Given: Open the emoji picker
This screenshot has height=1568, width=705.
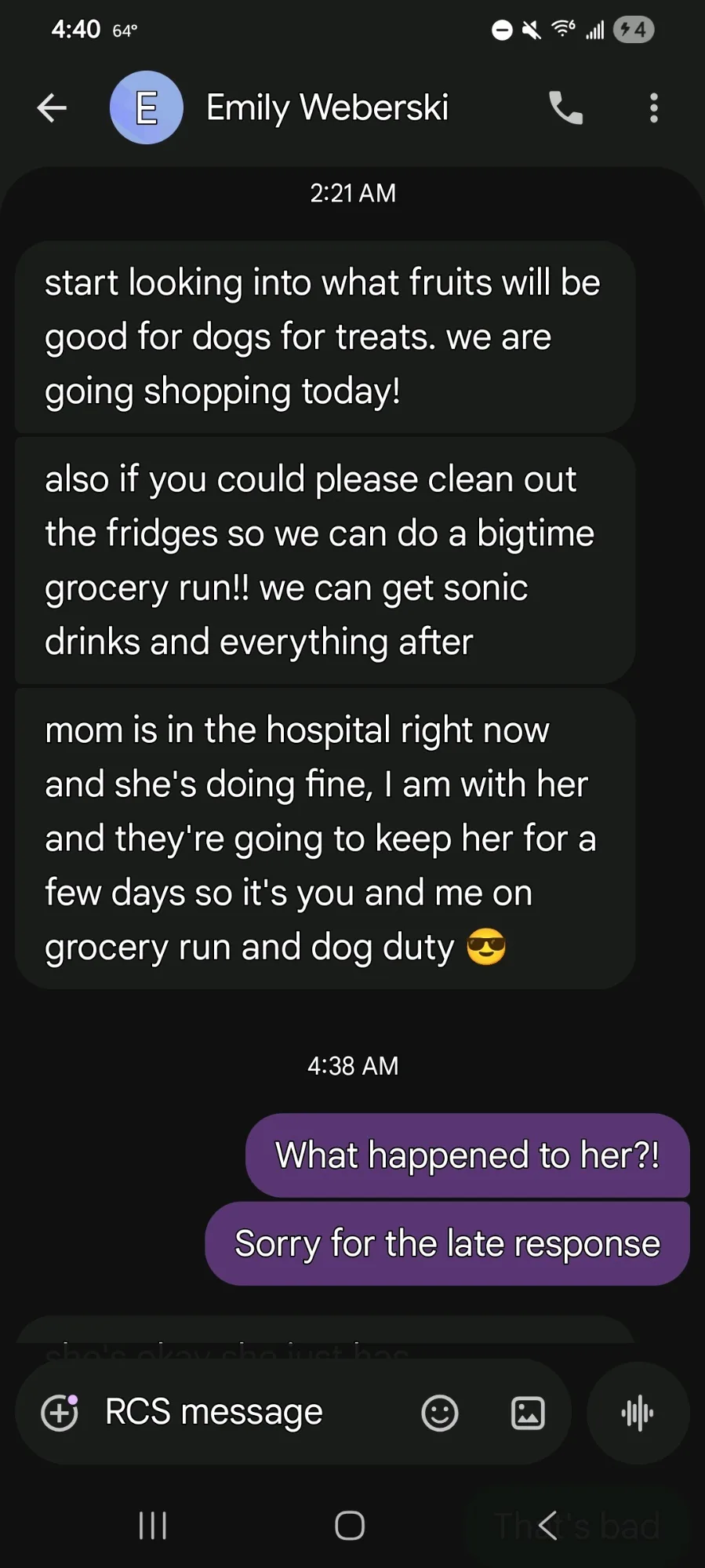Looking at the screenshot, I should pyautogui.click(x=439, y=1413).
